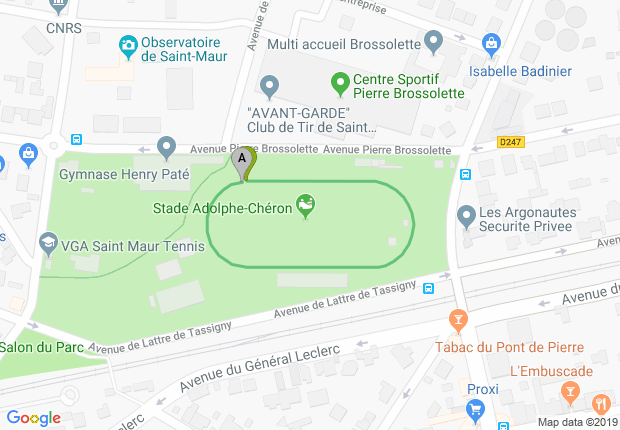Select the AVANT-GARDE Club de Tir pin
This screenshot has width=620, height=430.
(267, 86)
